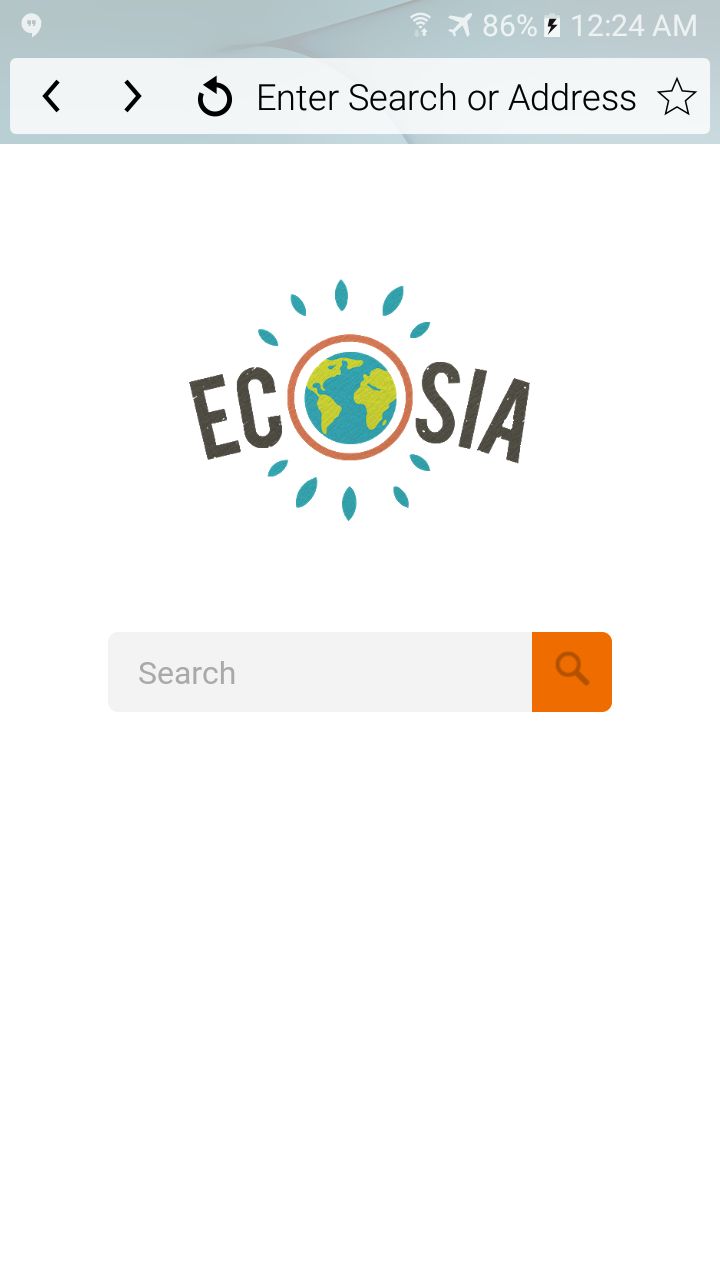Toggle the bookmark star for this page
Image resolution: width=720 pixels, height=1280 pixels.
(677, 96)
